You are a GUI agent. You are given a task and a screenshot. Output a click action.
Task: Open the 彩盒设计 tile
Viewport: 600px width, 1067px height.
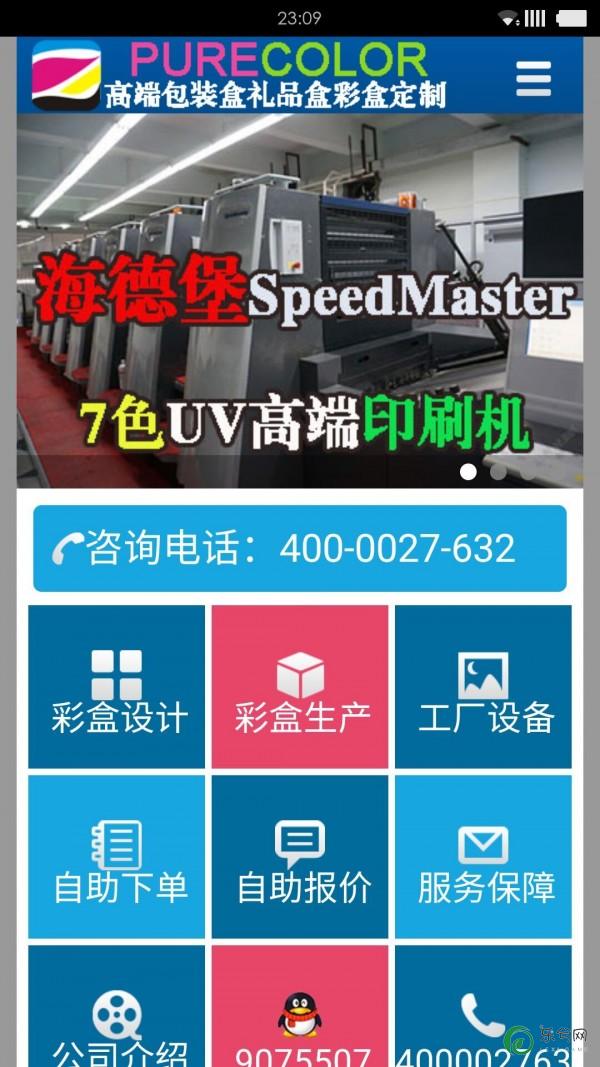tap(117, 686)
